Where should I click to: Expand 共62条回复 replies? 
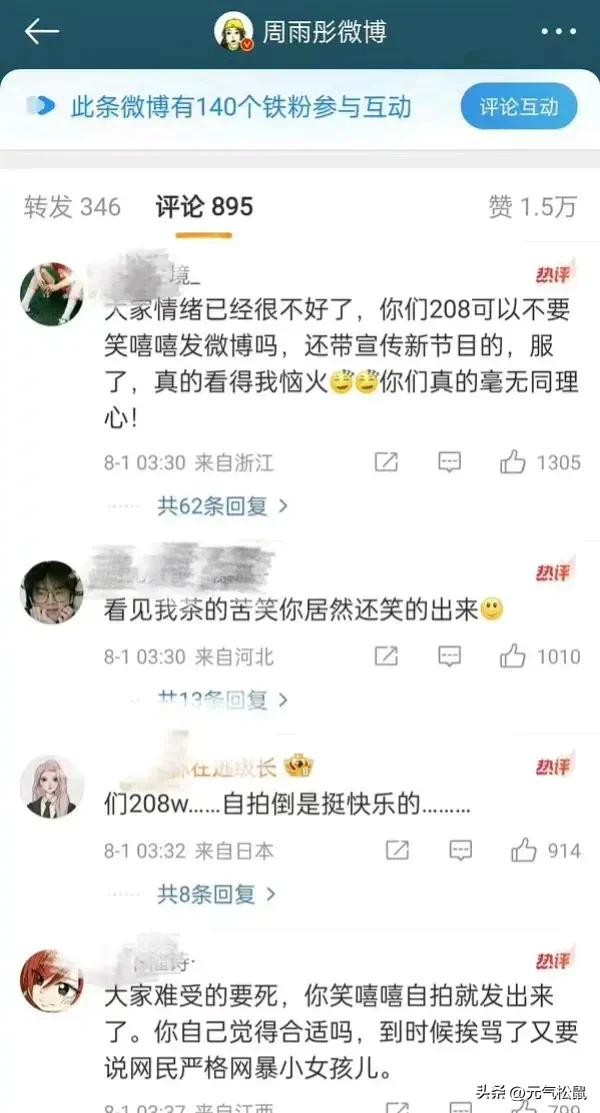[222, 506]
